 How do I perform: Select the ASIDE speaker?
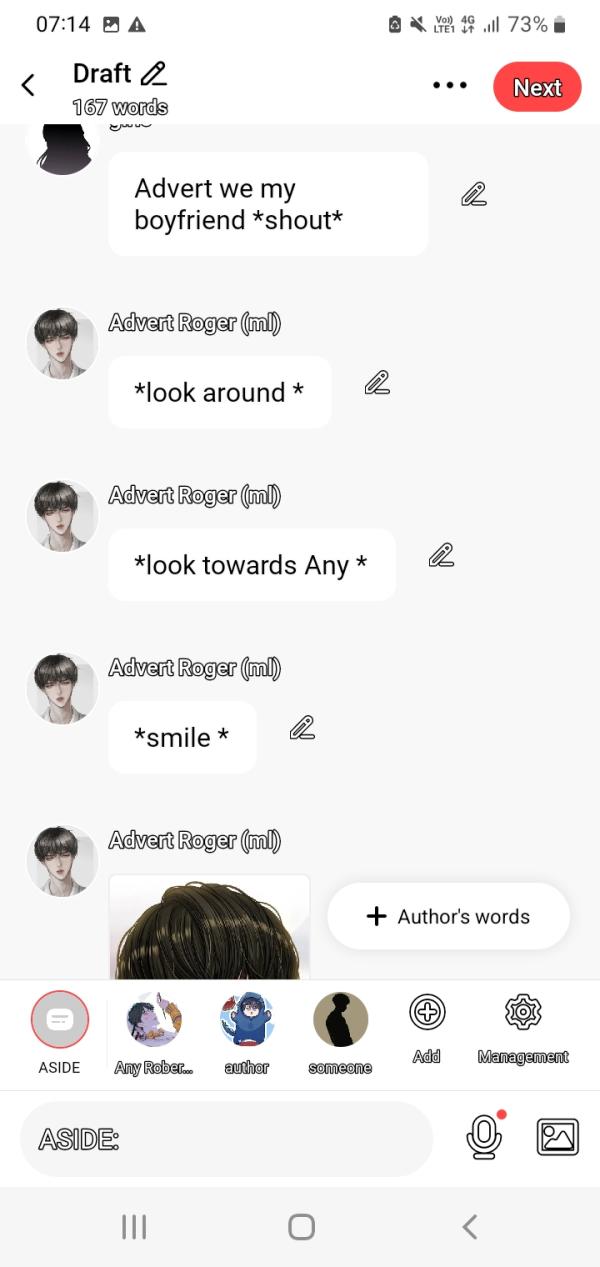point(60,1020)
